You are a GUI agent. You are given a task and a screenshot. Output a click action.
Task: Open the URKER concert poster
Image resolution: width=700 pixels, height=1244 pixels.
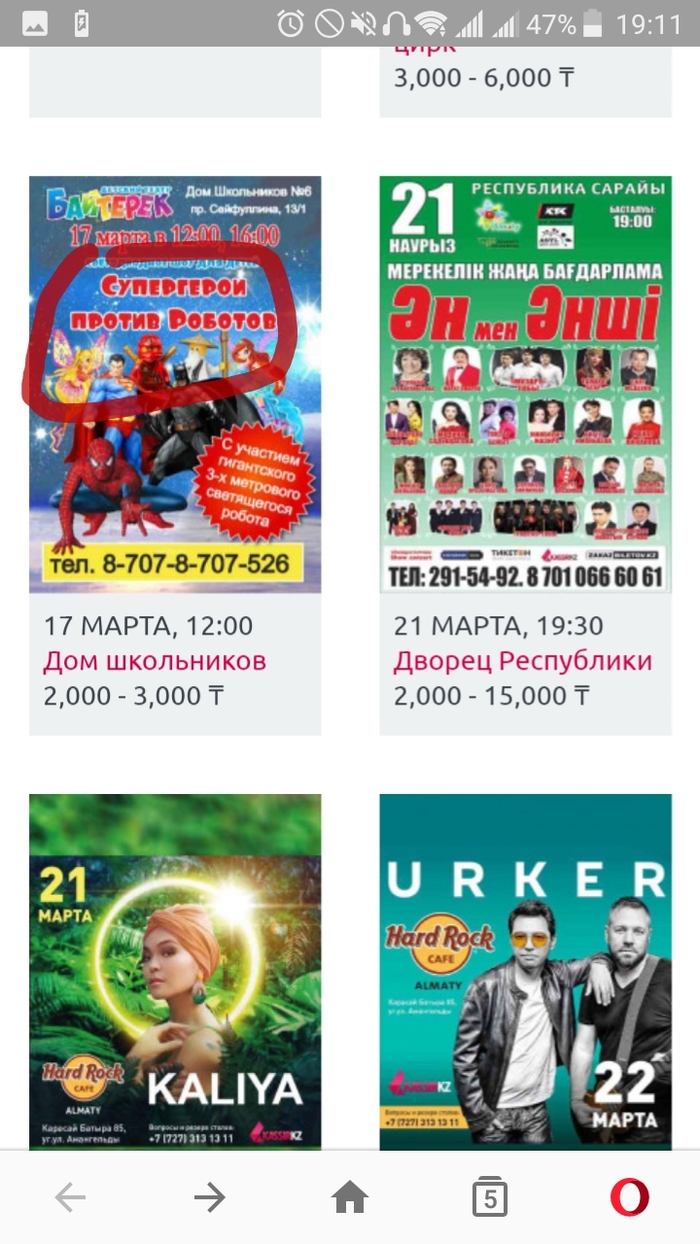click(525, 970)
